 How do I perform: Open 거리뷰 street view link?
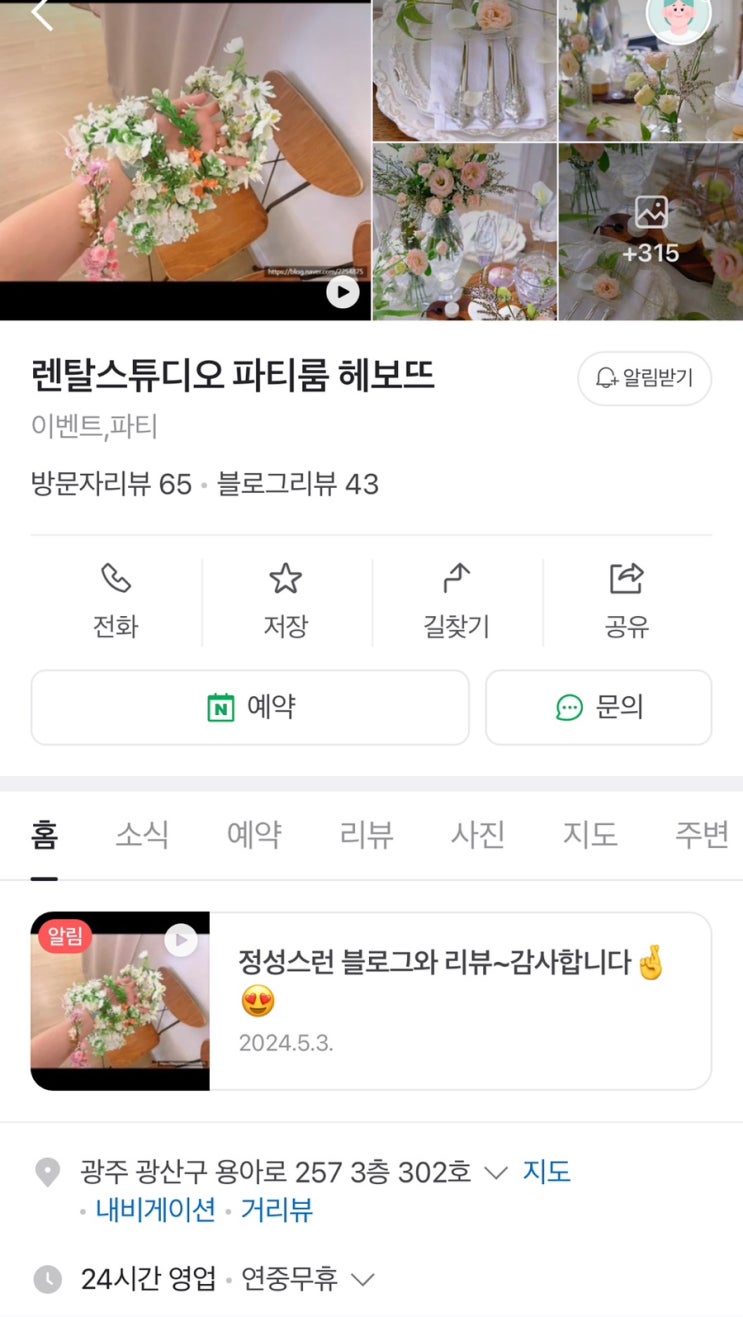pyautogui.click(x=277, y=1210)
